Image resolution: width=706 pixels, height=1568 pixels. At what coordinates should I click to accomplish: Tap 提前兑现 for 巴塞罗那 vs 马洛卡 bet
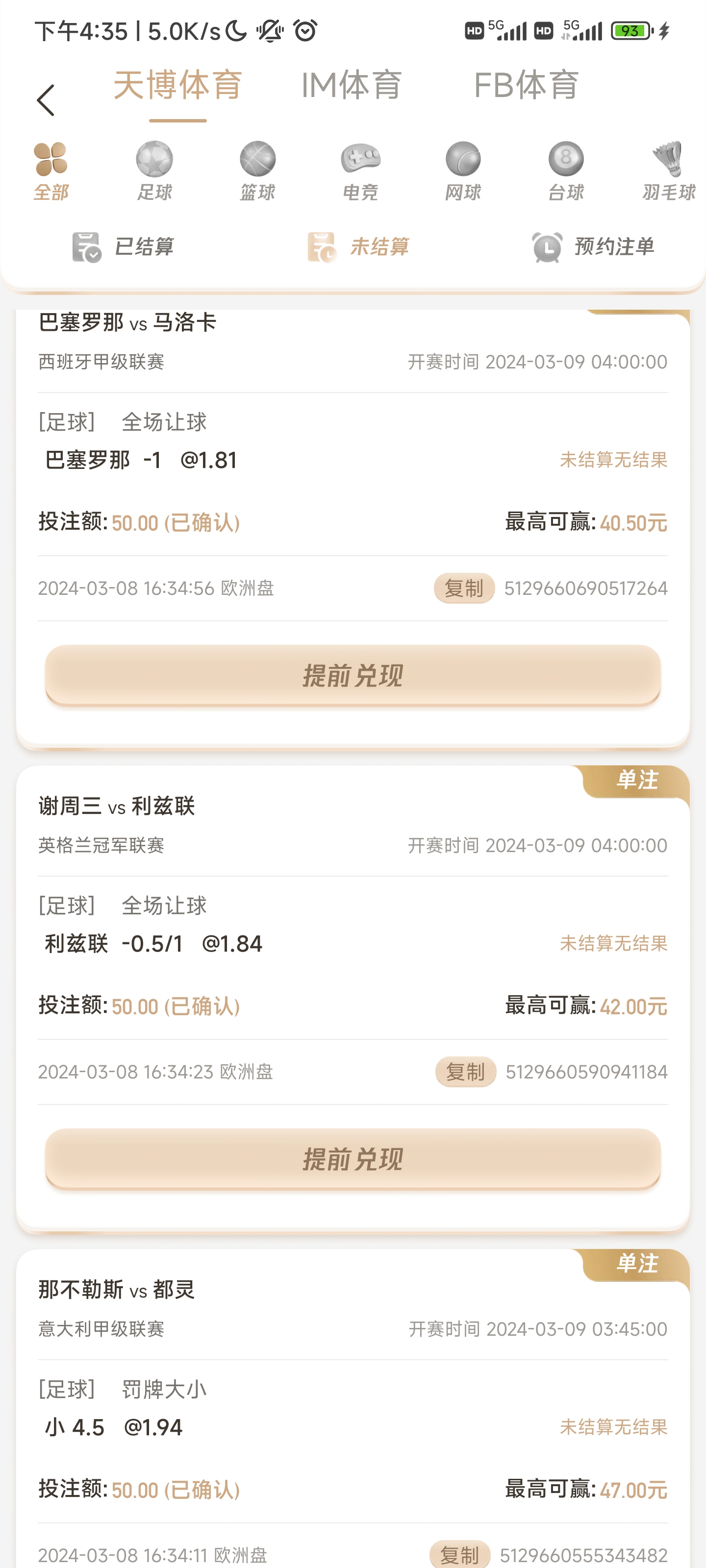tap(353, 676)
